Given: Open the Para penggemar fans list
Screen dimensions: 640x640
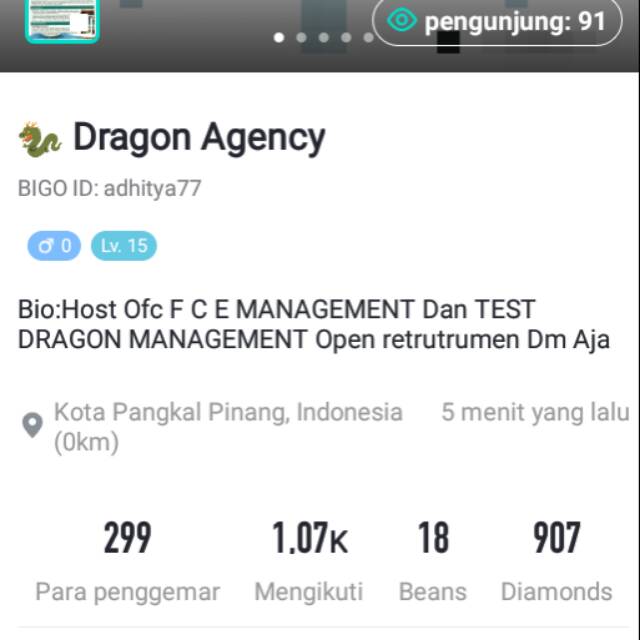Looking at the screenshot, I should [127, 562].
